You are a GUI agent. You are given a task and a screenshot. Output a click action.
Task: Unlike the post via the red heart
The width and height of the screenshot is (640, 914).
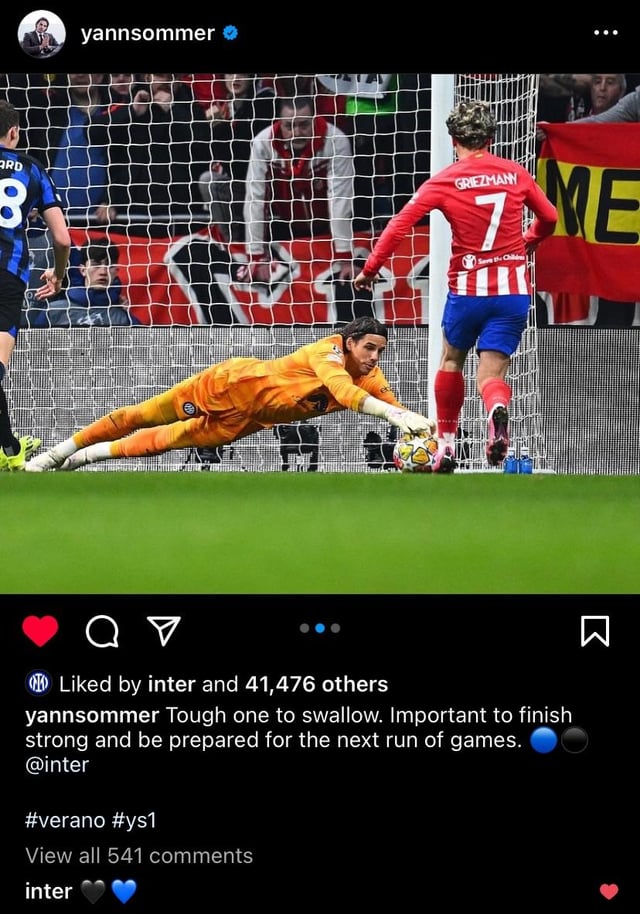pos(40,630)
